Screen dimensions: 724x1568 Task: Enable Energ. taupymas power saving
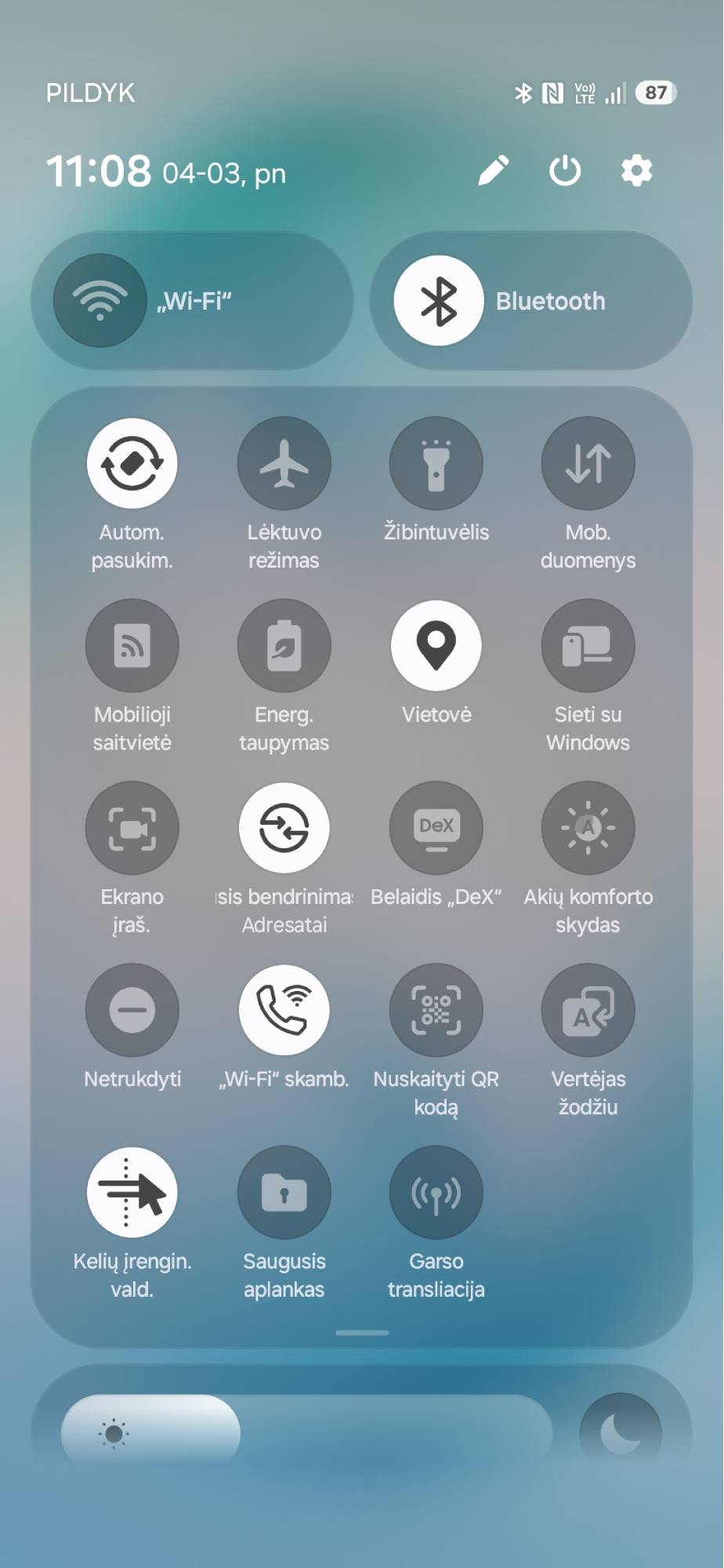pyautogui.click(x=284, y=645)
